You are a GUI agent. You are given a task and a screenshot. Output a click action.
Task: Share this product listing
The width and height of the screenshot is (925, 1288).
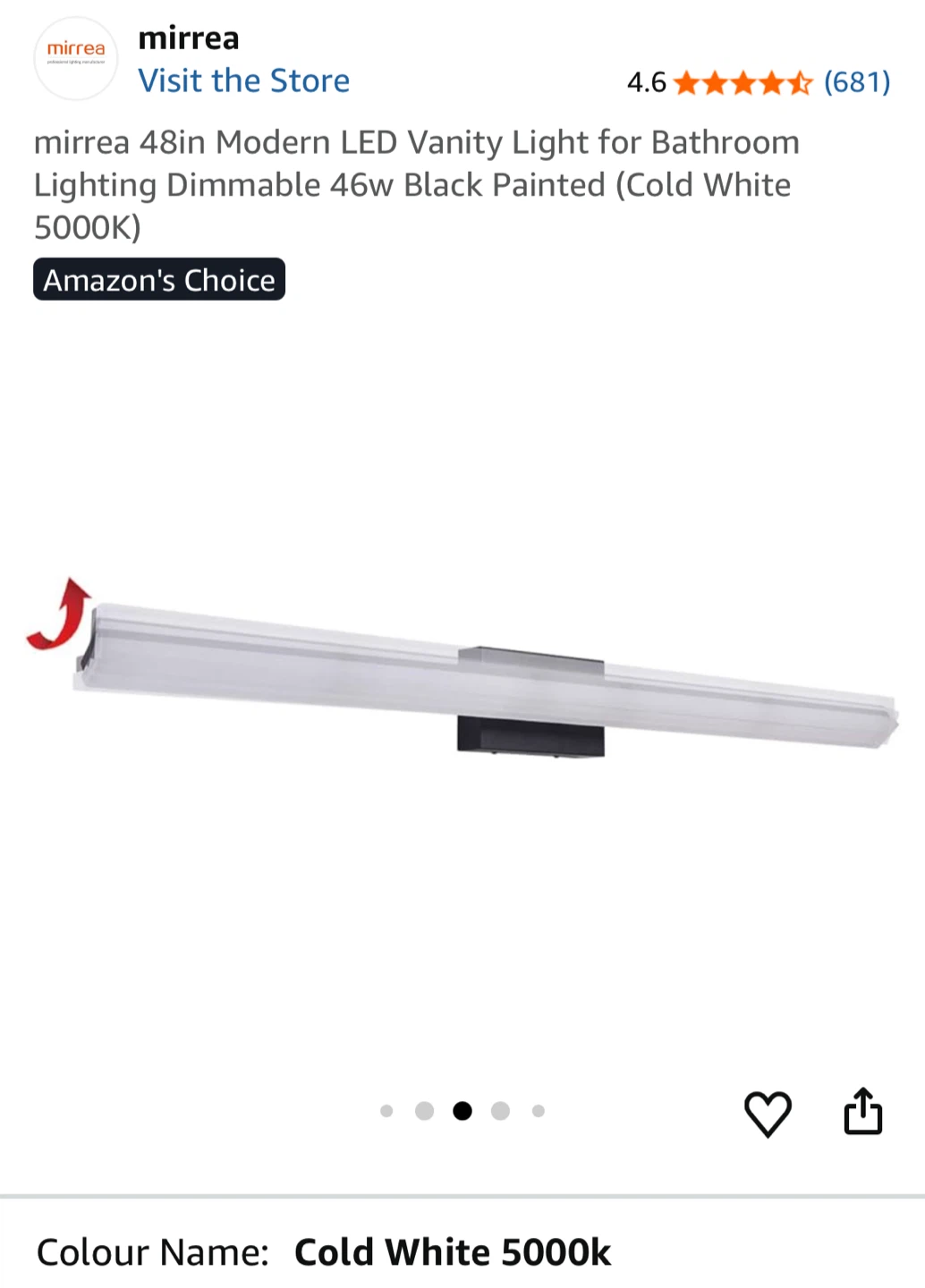(x=863, y=1112)
